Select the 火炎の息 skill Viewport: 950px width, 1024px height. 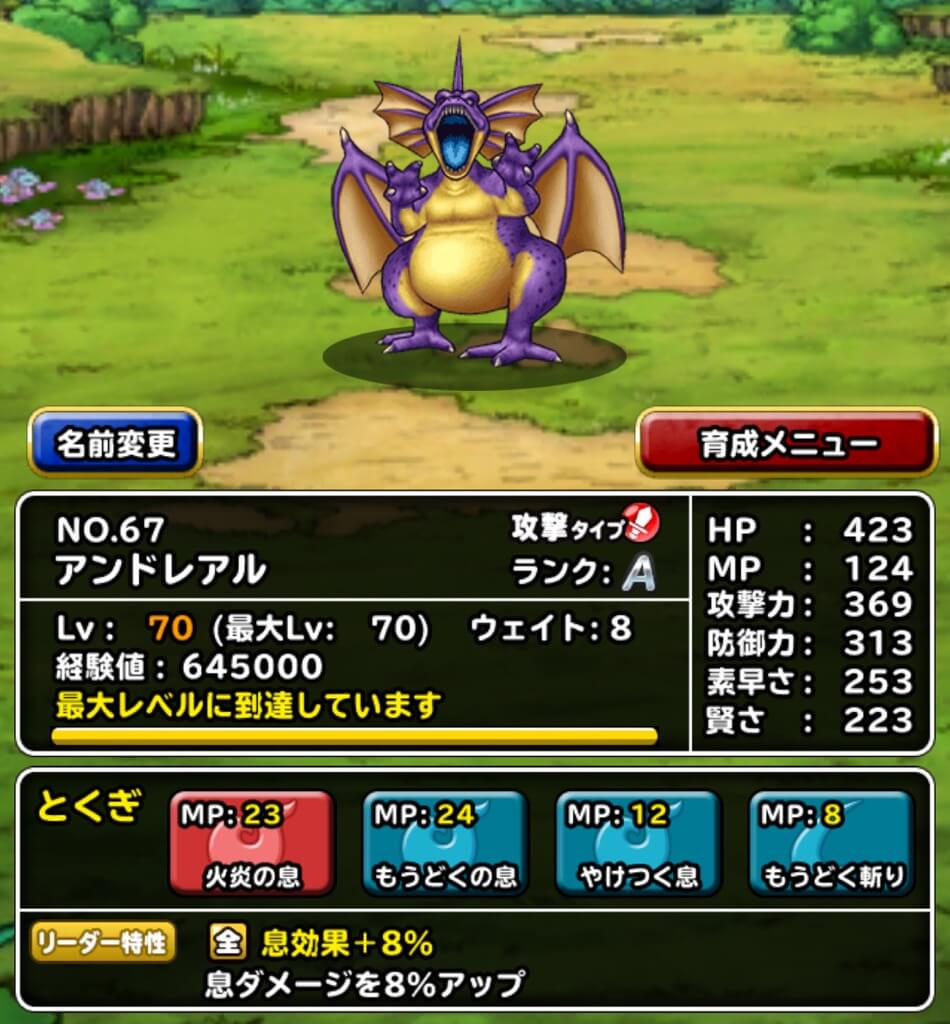(x=252, y=843)
